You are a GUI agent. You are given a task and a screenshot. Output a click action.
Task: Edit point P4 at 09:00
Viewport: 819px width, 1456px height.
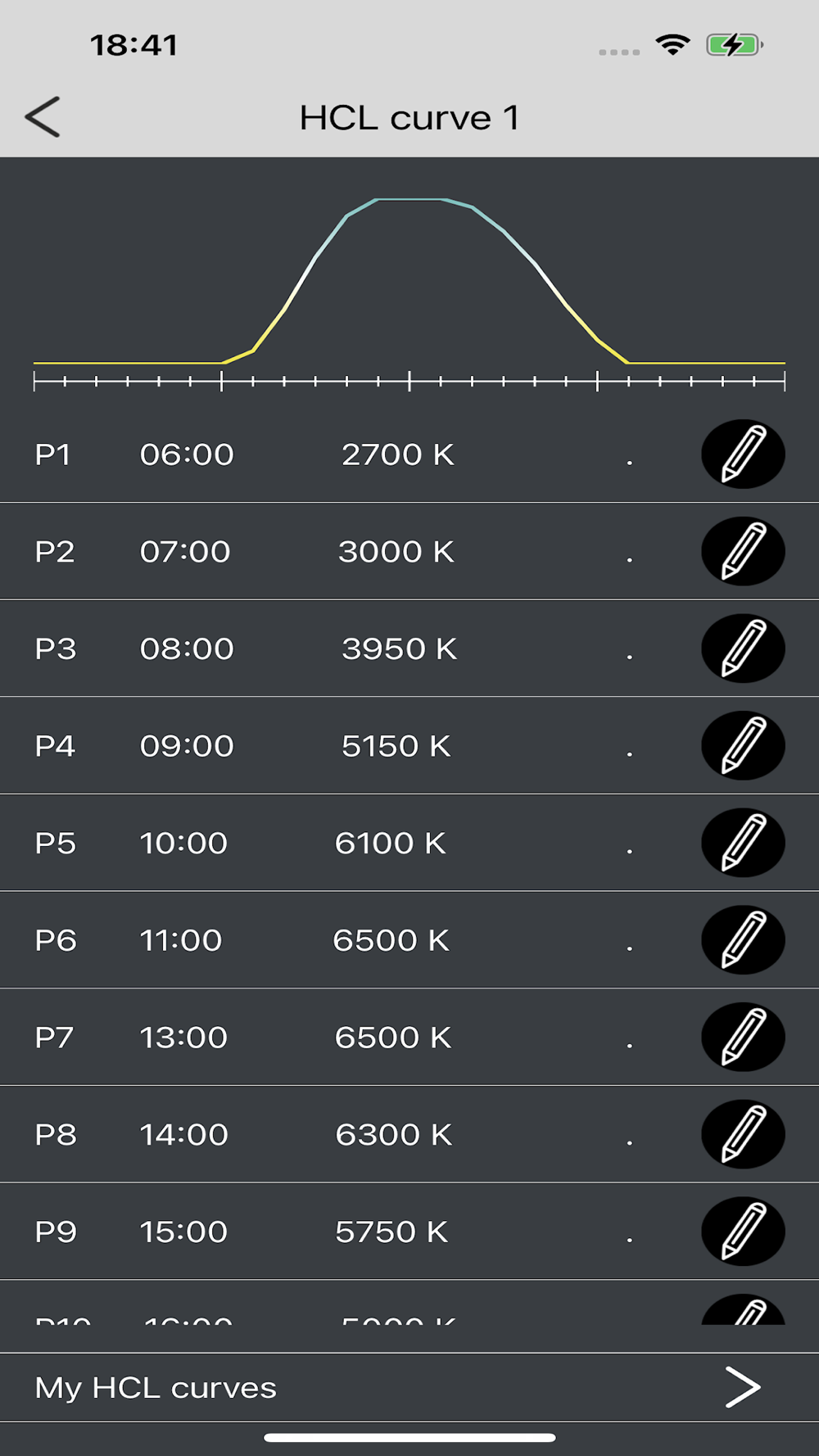tap(743, 746)
